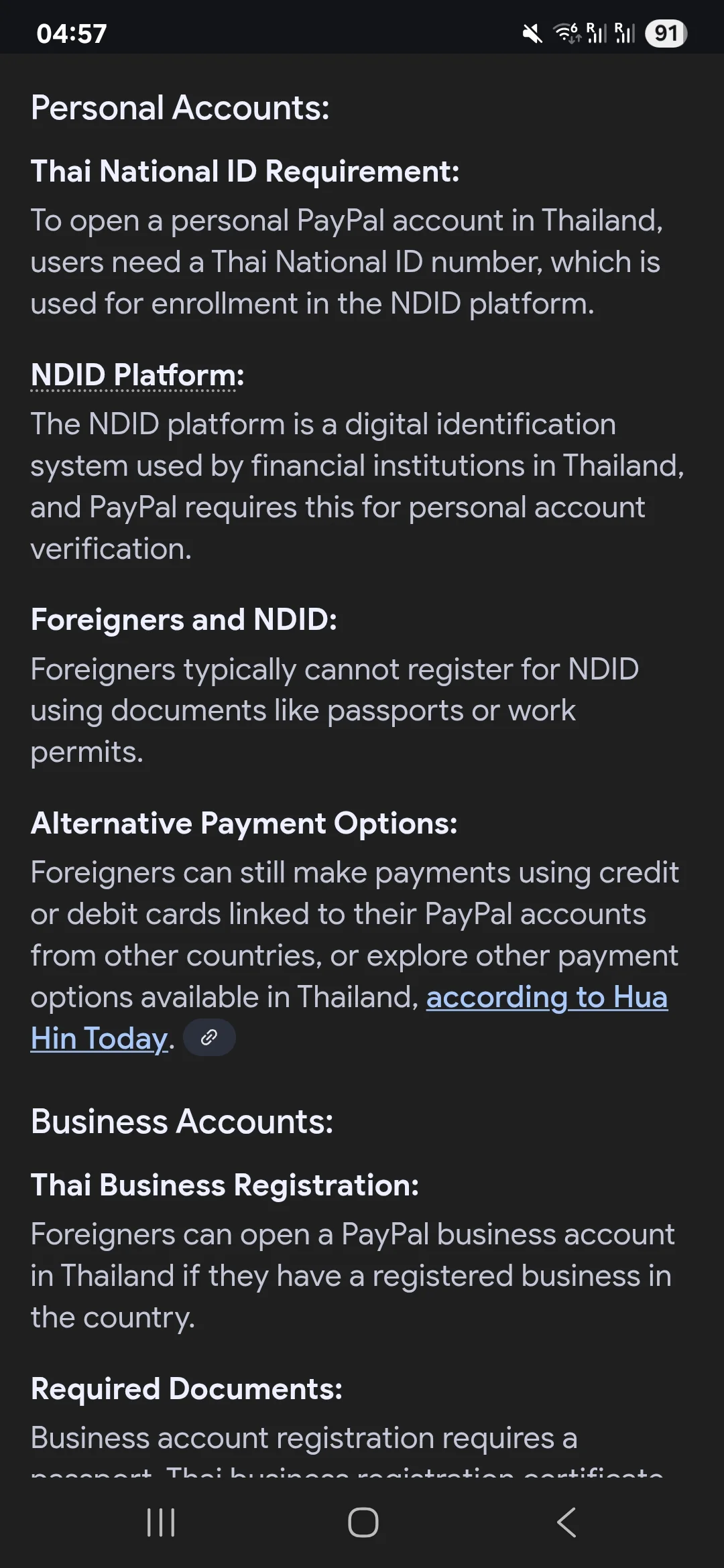Tap the source link chip icon
Viewport: 724px width, 1568px height.
tap(209, 1038)
